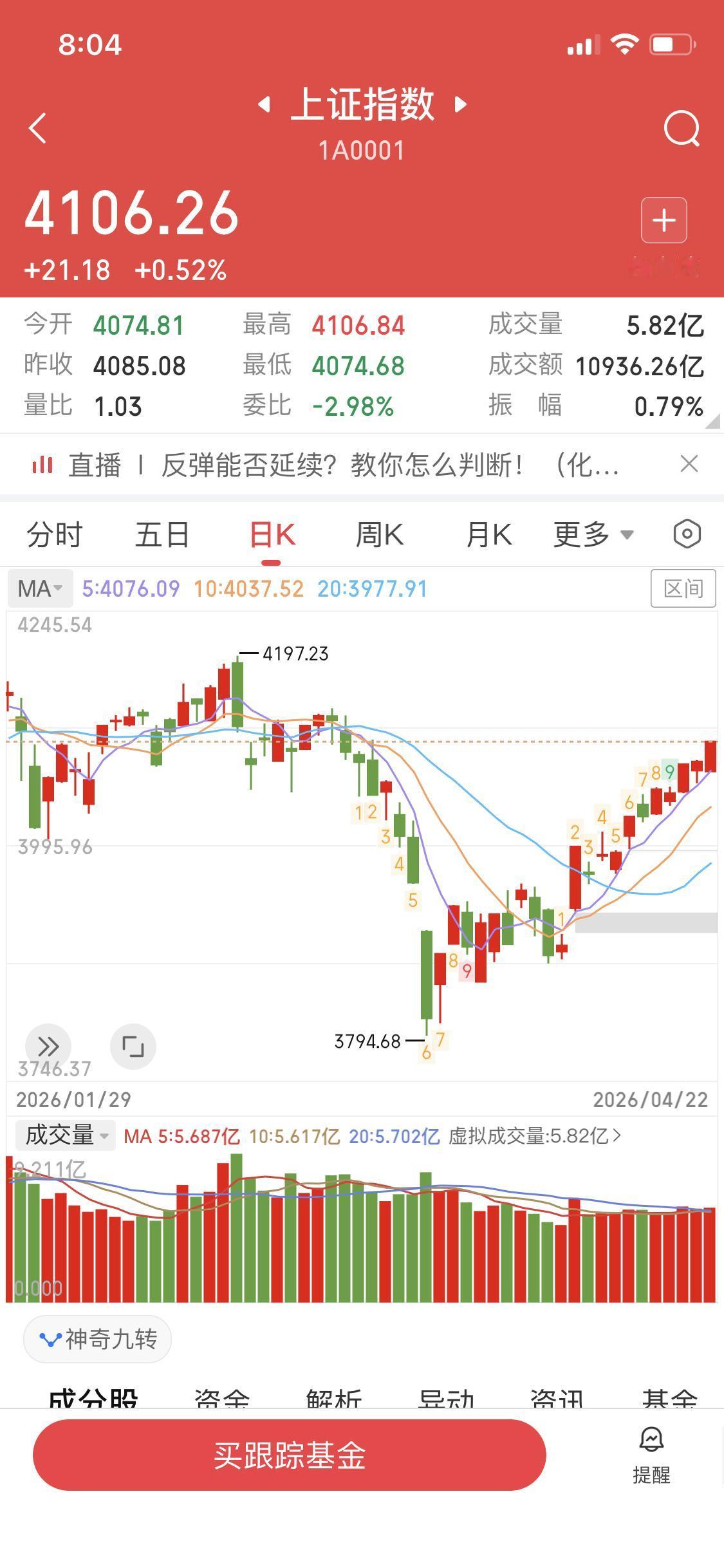The image size is (724, 1568).
Task: Add 上证指数 to watchlist via plus icon
Action: pos(664,219)
